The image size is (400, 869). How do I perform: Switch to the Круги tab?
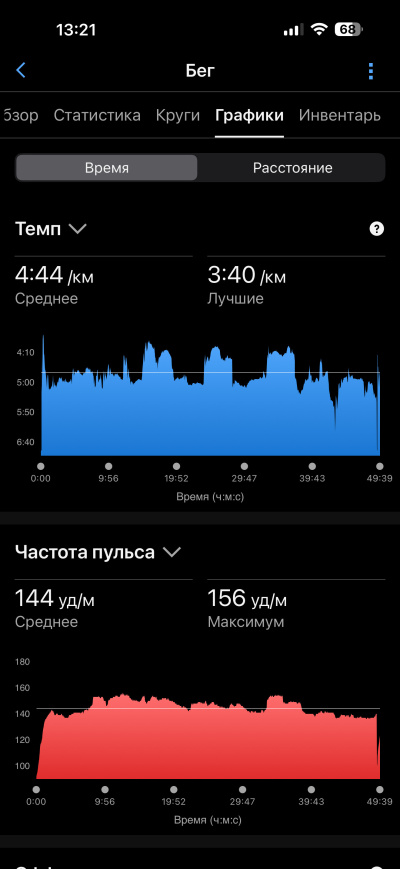point(177,115)
